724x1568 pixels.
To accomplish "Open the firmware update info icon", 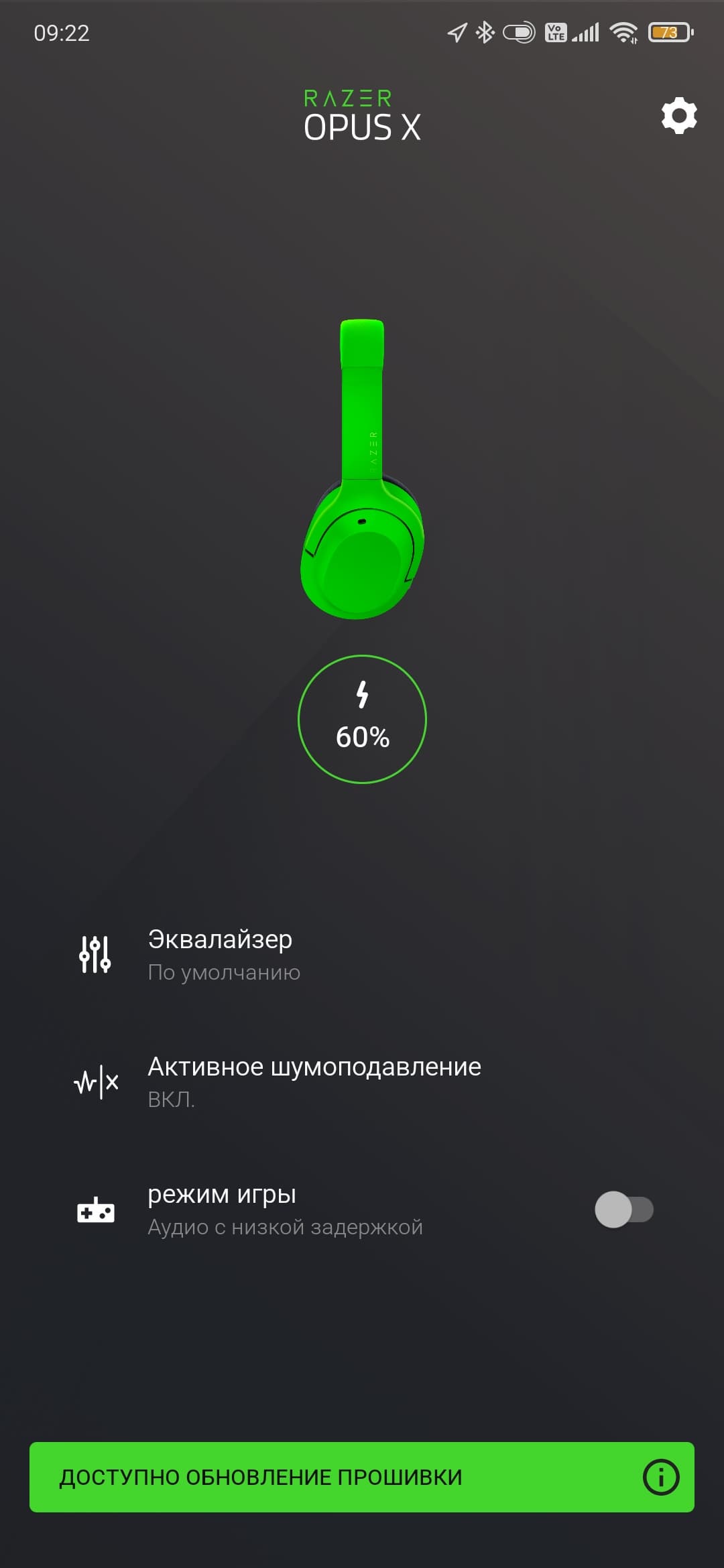I will pyautogui.click(x=661, y=1477).
